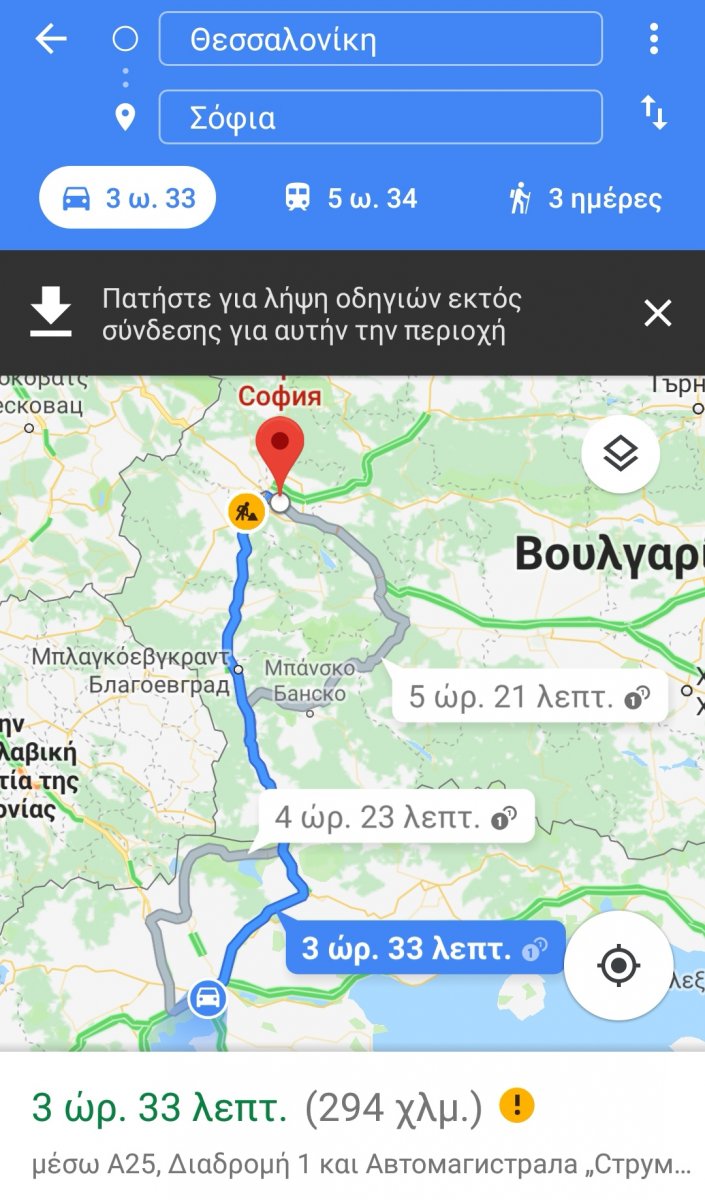Switch to walking mode 3 ημέρες
705x1200 pixels.
click(x=584, y=198)
